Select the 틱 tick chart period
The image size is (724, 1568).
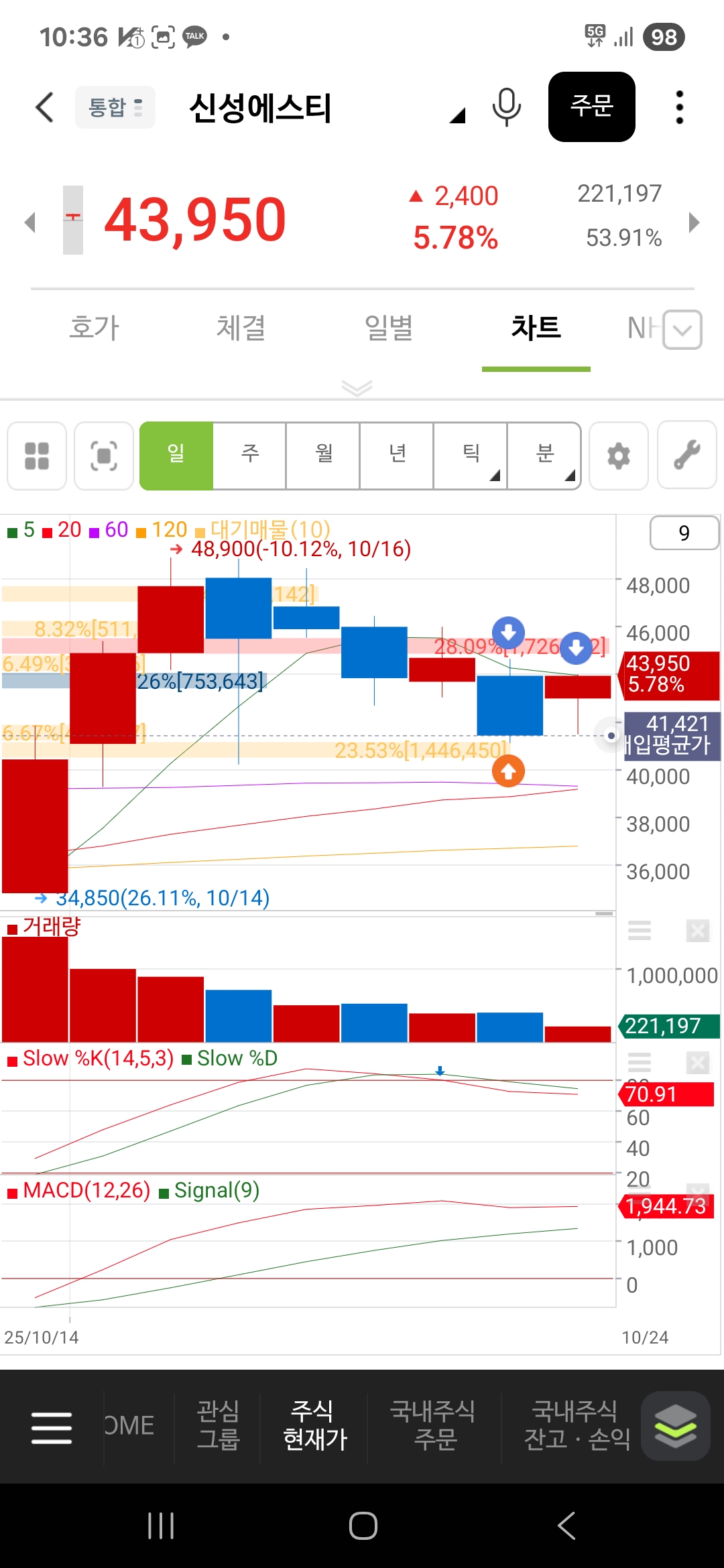(x=471, y=456)
